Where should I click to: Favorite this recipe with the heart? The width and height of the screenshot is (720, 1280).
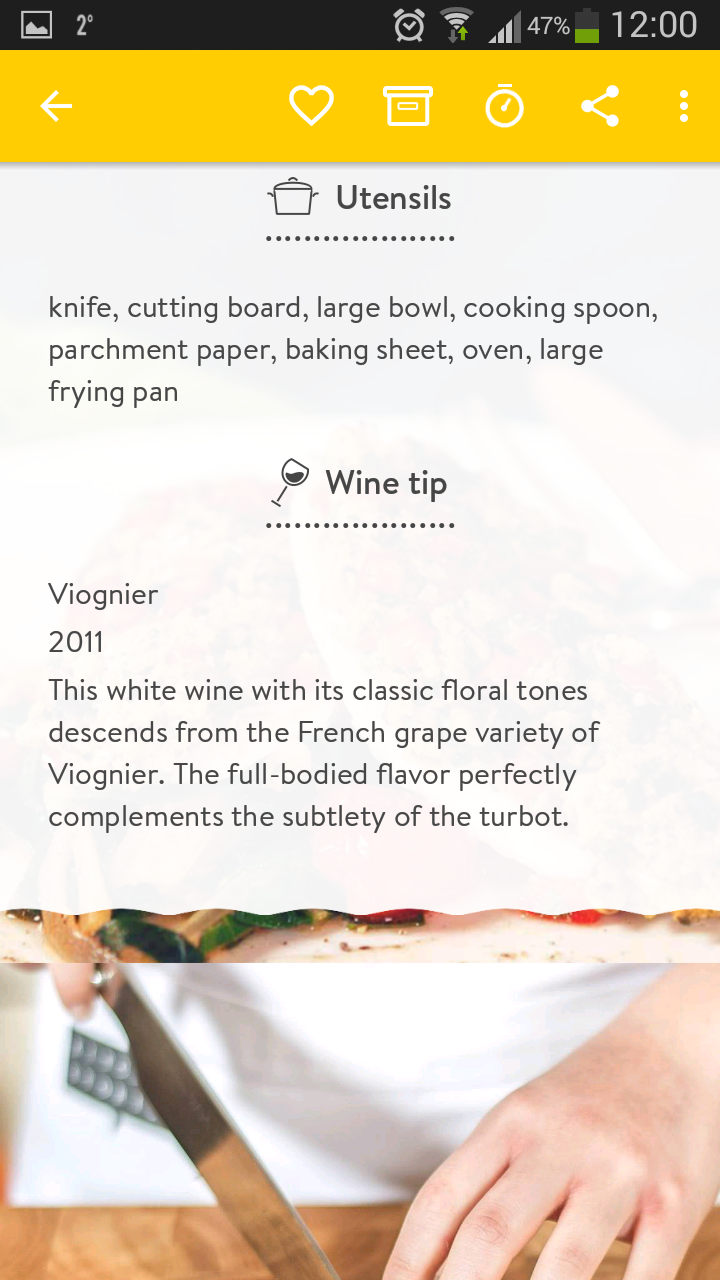(x=311, y=106)
